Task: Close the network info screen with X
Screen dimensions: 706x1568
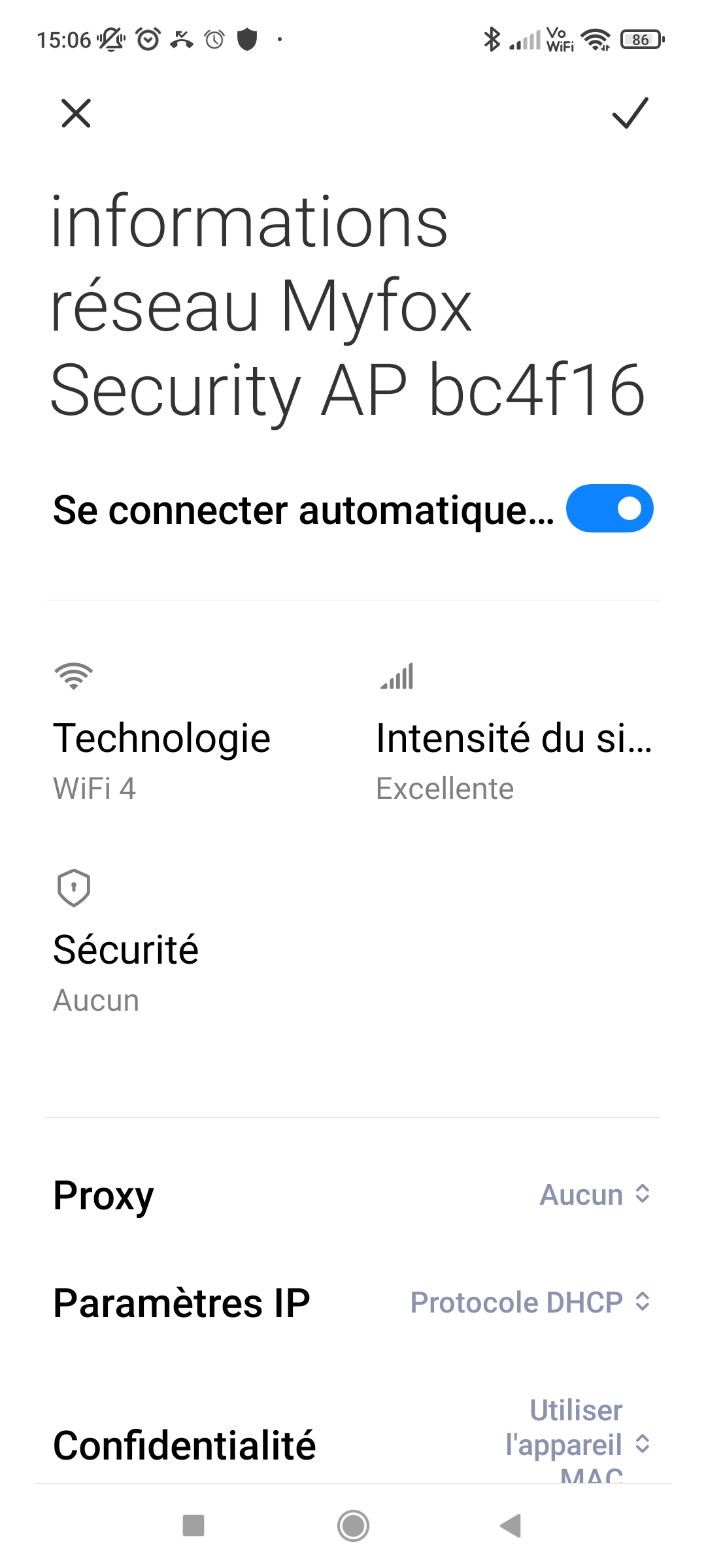Action: [x=76, y=113]
